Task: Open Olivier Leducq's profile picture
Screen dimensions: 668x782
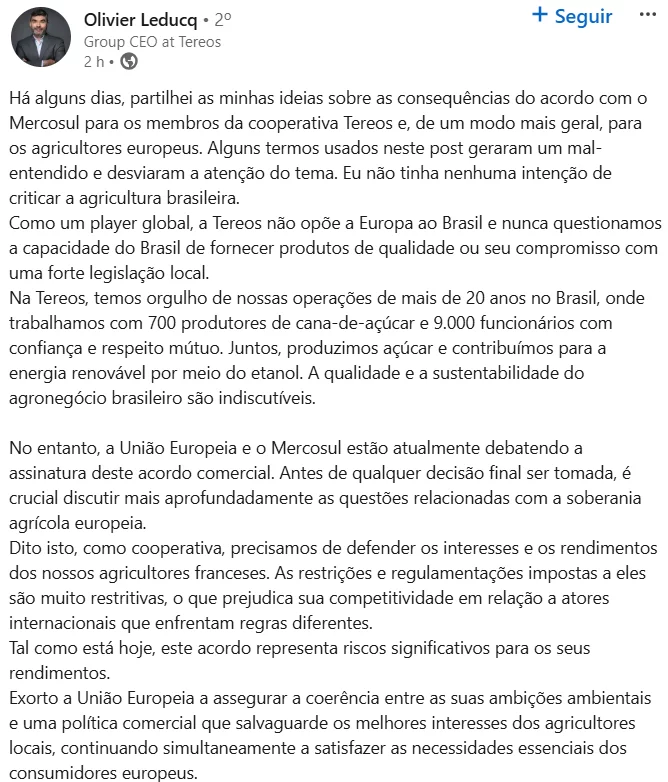Action: [x=41, y=38]
